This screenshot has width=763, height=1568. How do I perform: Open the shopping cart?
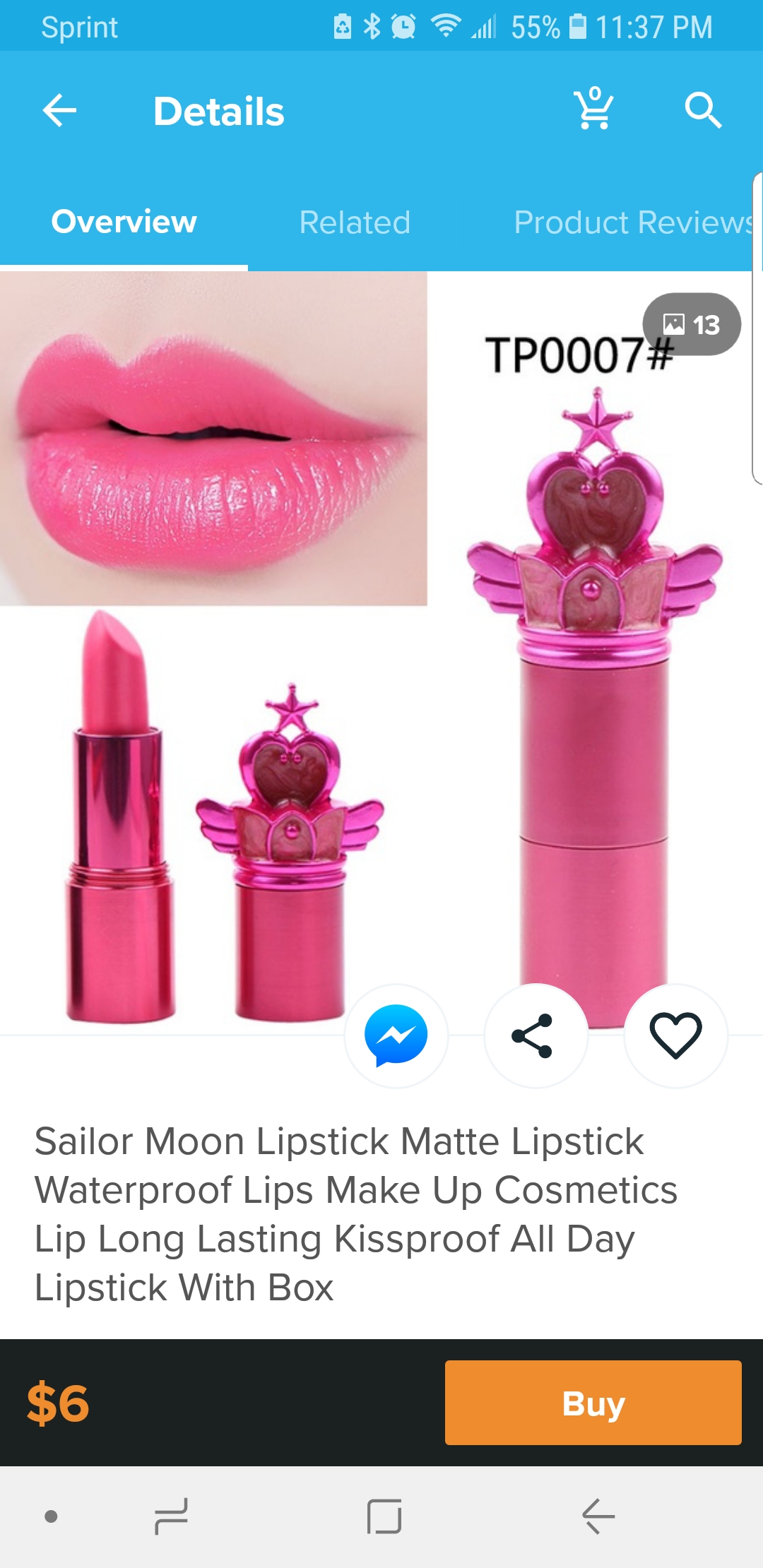point(594,109)
